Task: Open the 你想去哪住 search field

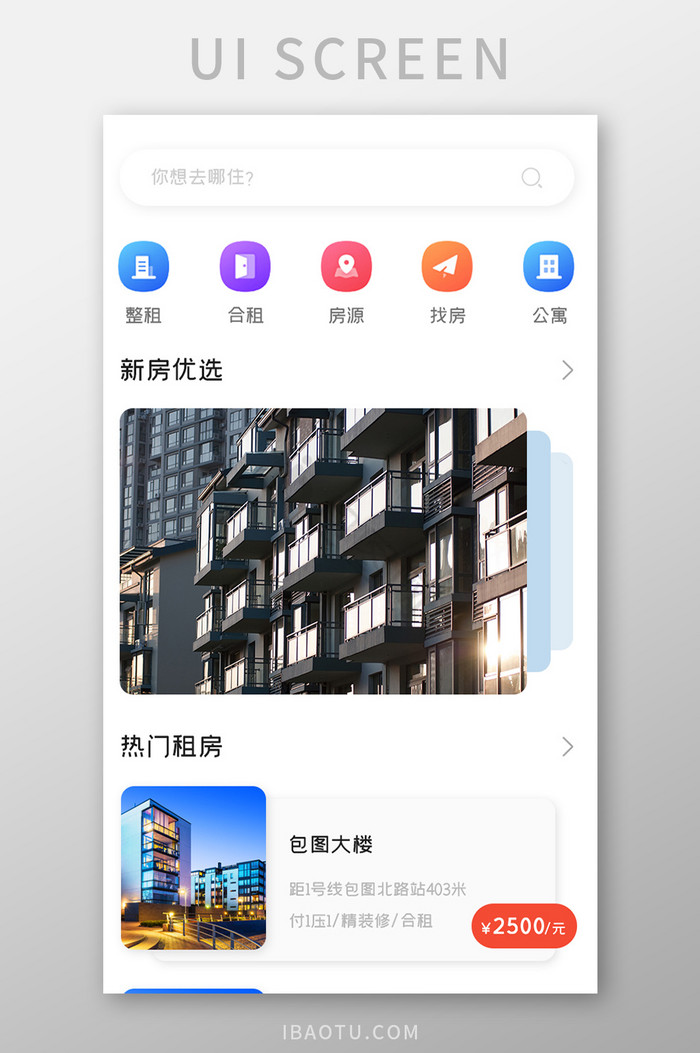Action: [320, 178]
